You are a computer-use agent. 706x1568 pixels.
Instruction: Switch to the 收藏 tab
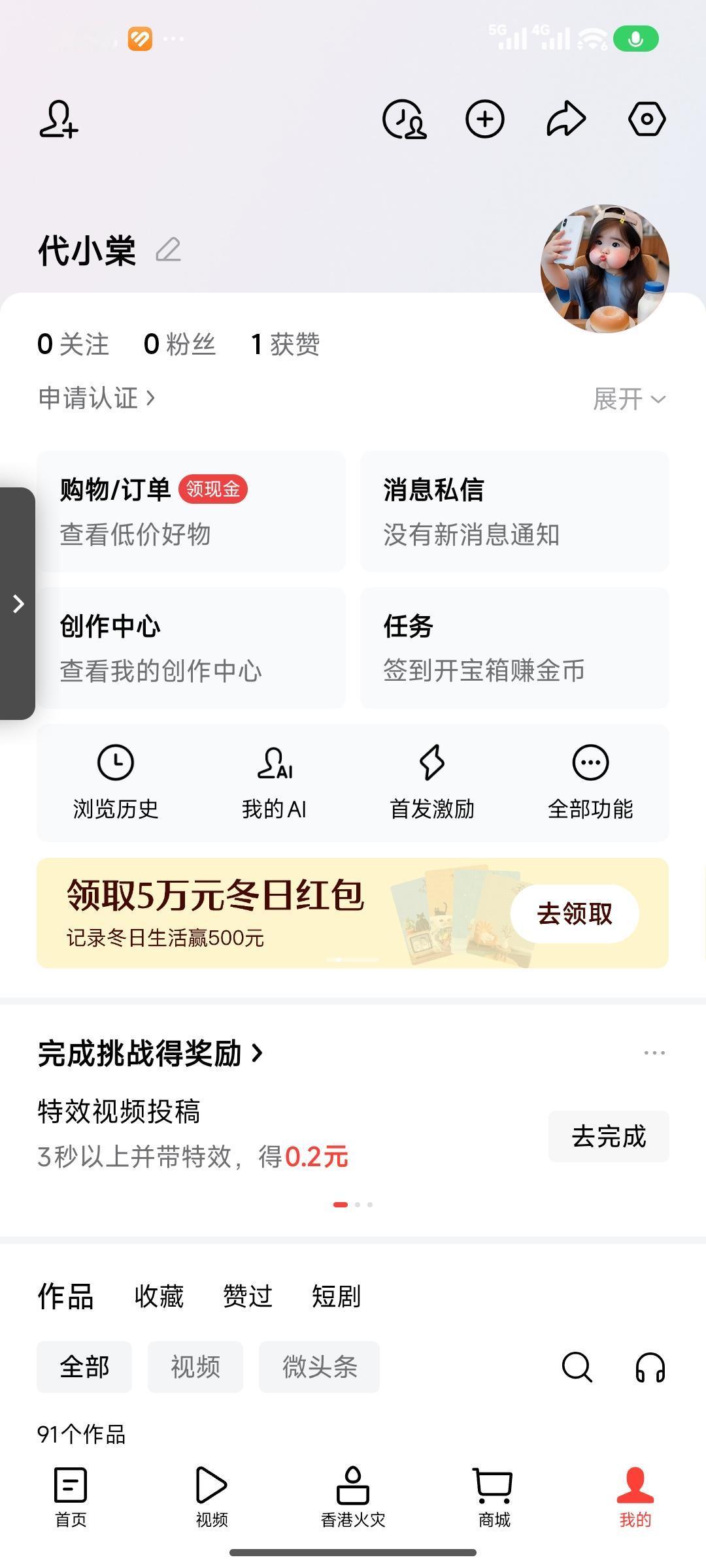coord(159,1297)
